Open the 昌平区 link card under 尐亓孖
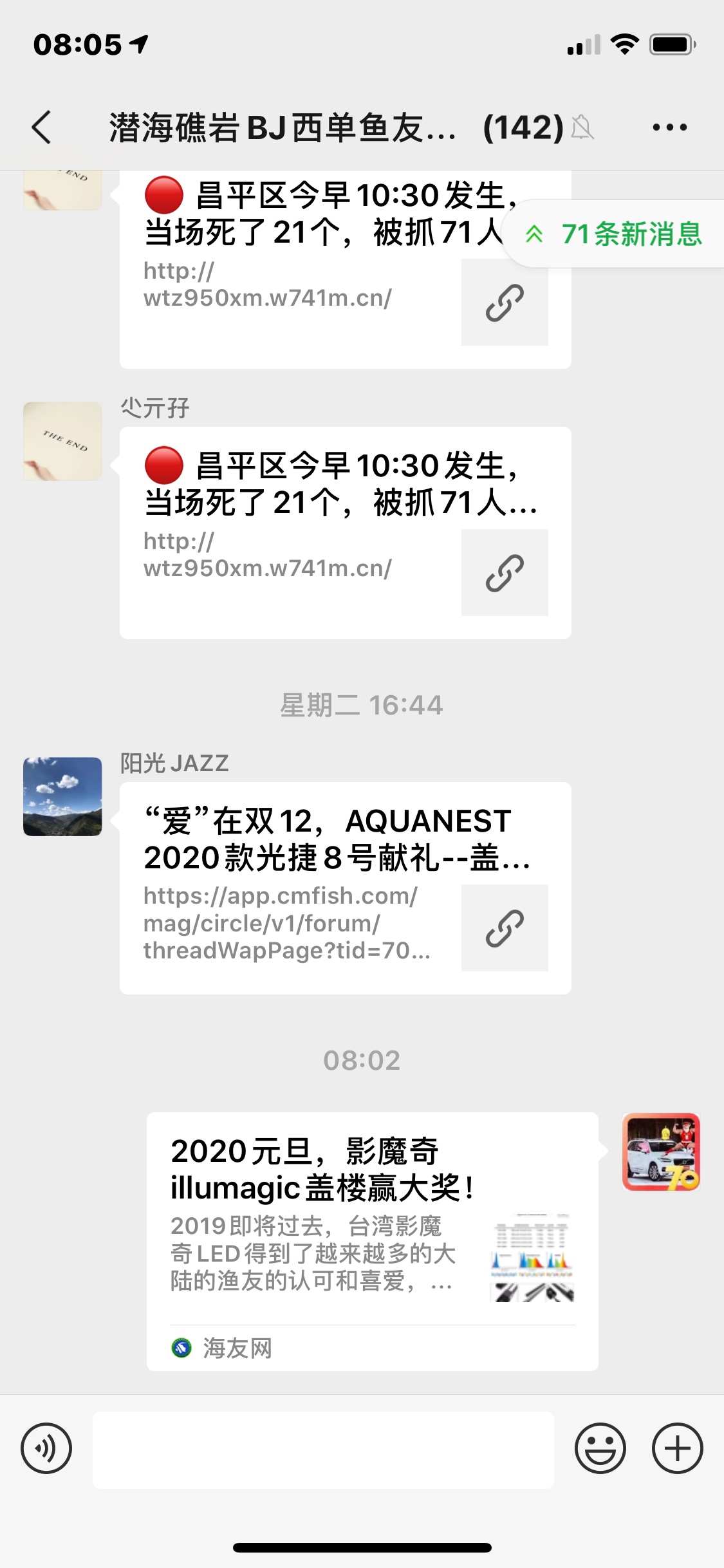 pyautogui.click(x=345, y=532)
